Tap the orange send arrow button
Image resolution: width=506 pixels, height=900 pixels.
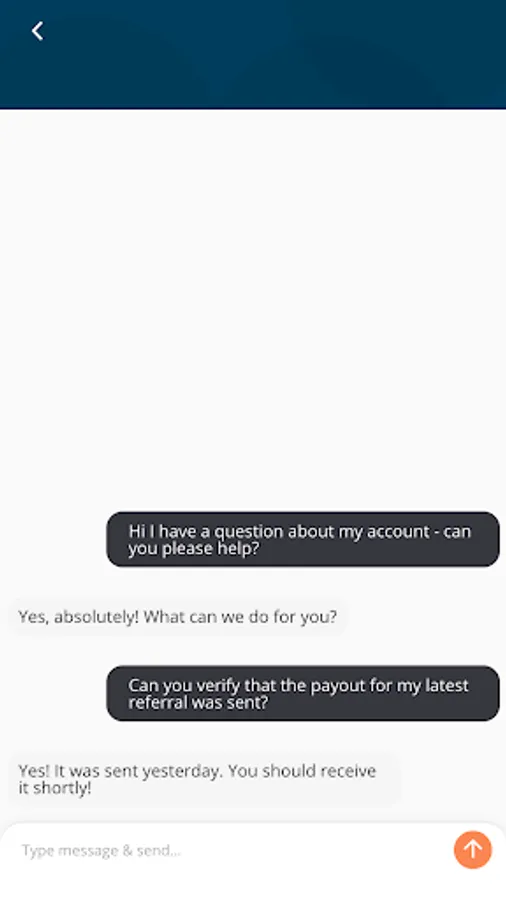click(473, 849)
